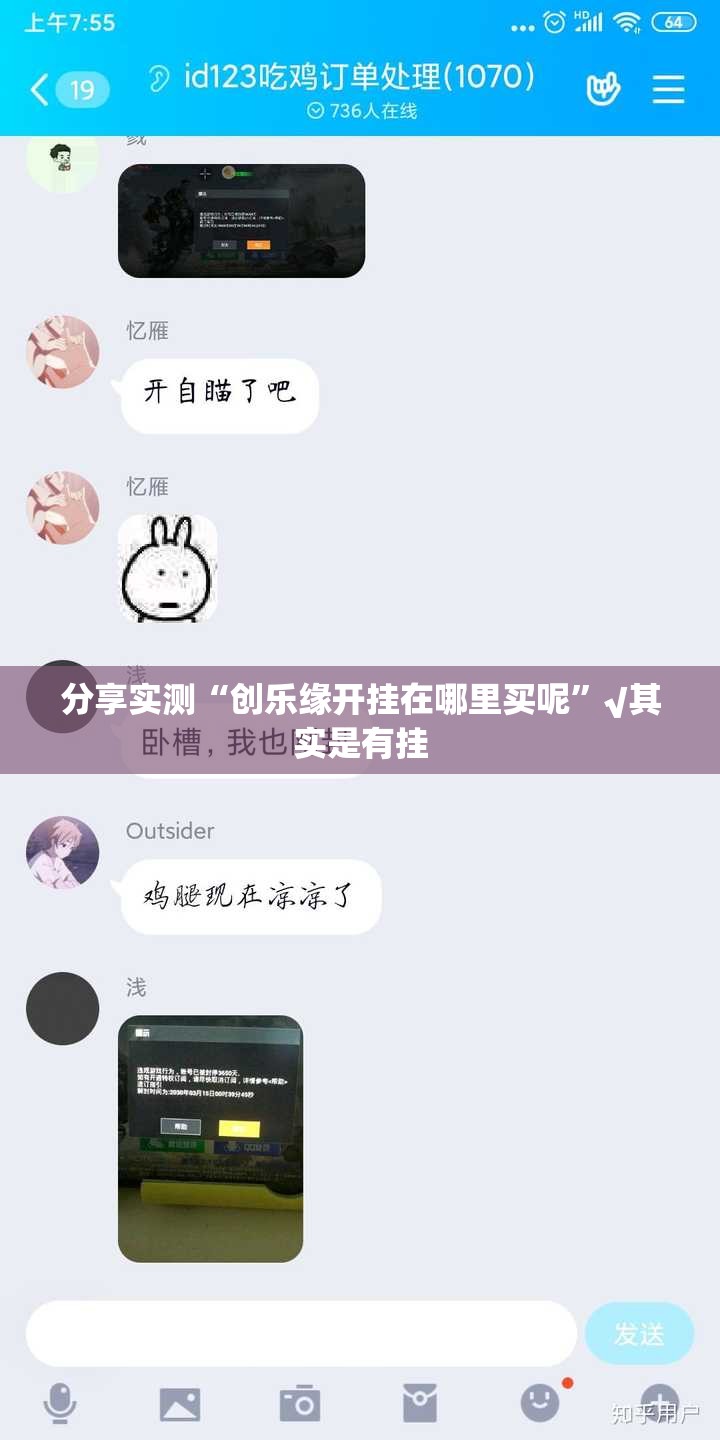Open the emoji panel

pyautogui.click(x=541, y=1405)
